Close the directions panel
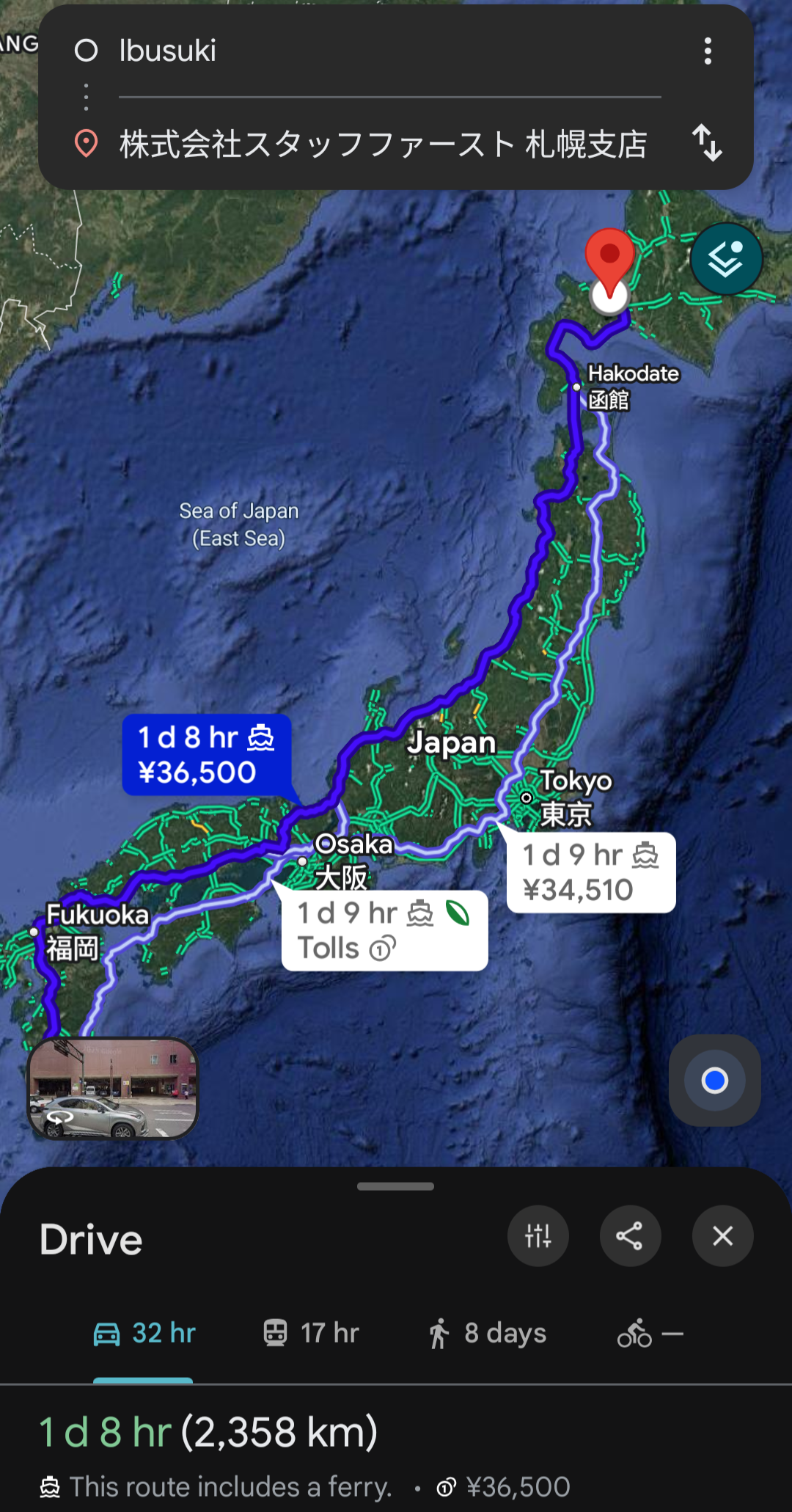792x1512 pixels. tap(723, 1236)
